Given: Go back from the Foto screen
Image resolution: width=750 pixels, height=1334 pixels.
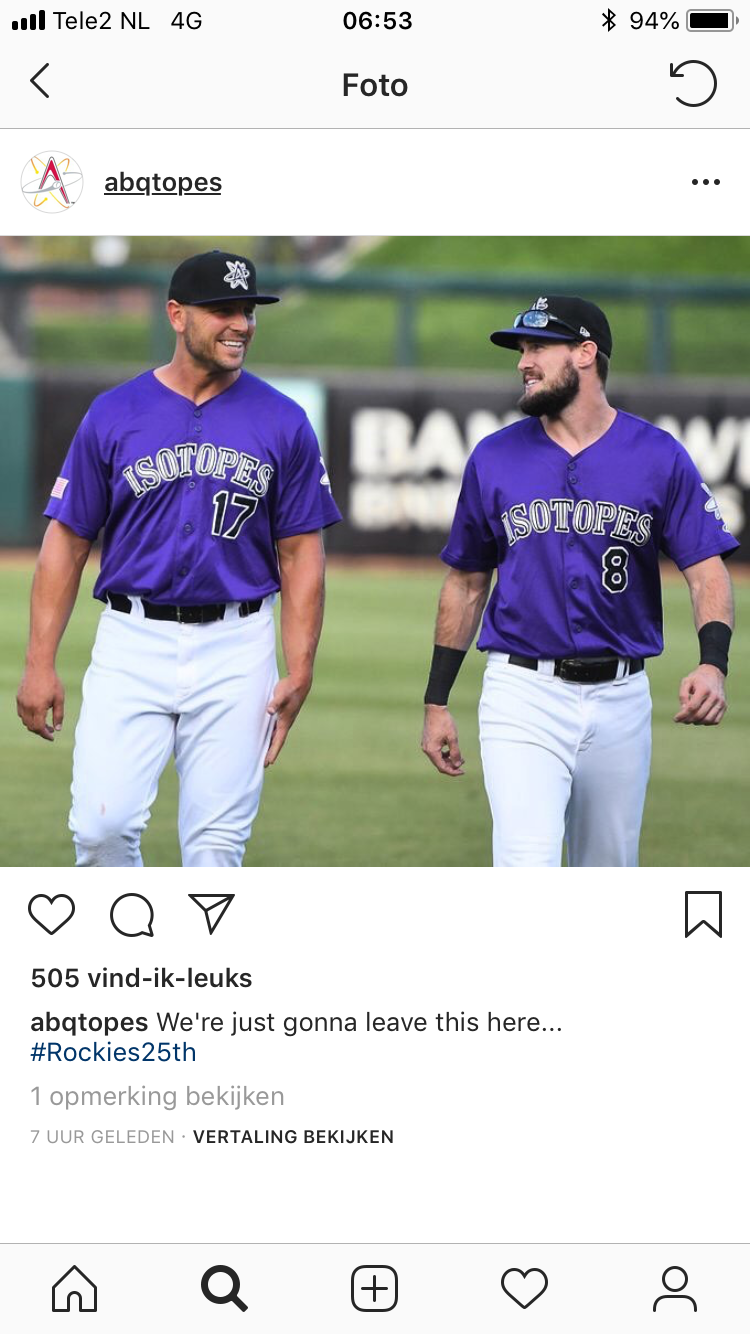Looking at the screenshot, I should tap(40, 83).
